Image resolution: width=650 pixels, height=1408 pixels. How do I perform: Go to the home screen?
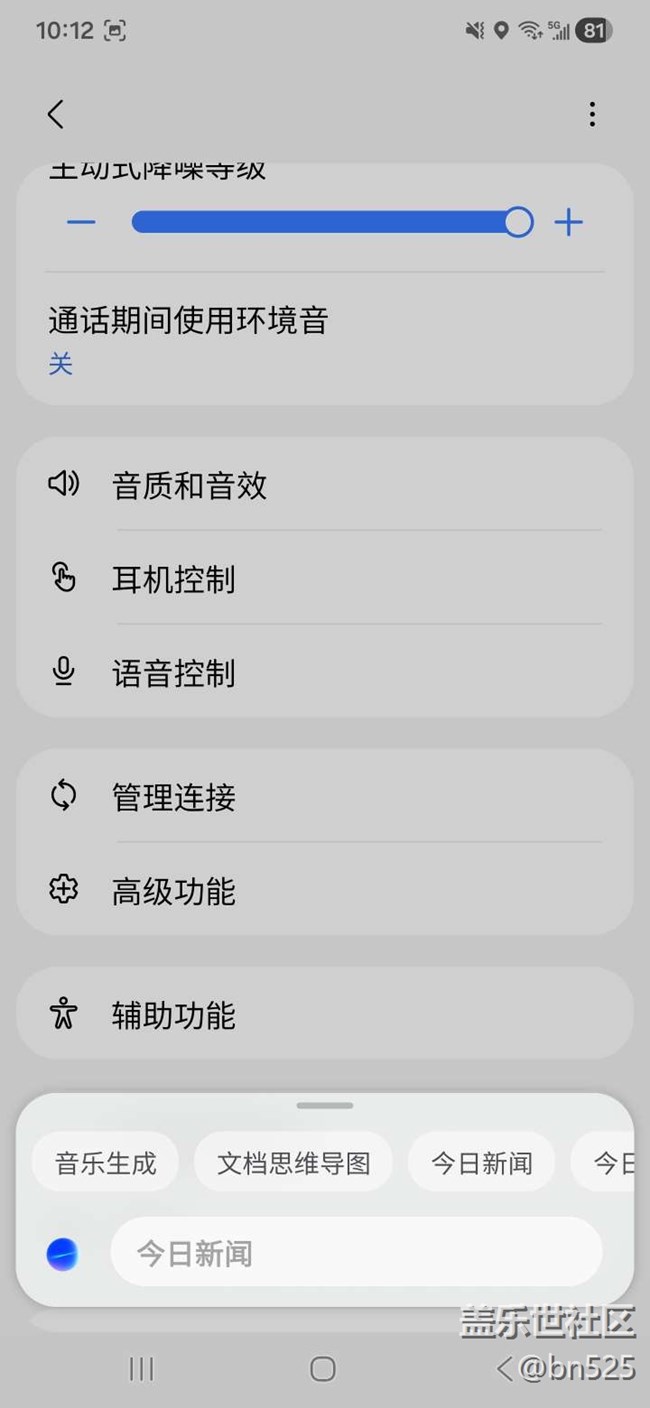pyautogui.click(x=322, y=1369)
